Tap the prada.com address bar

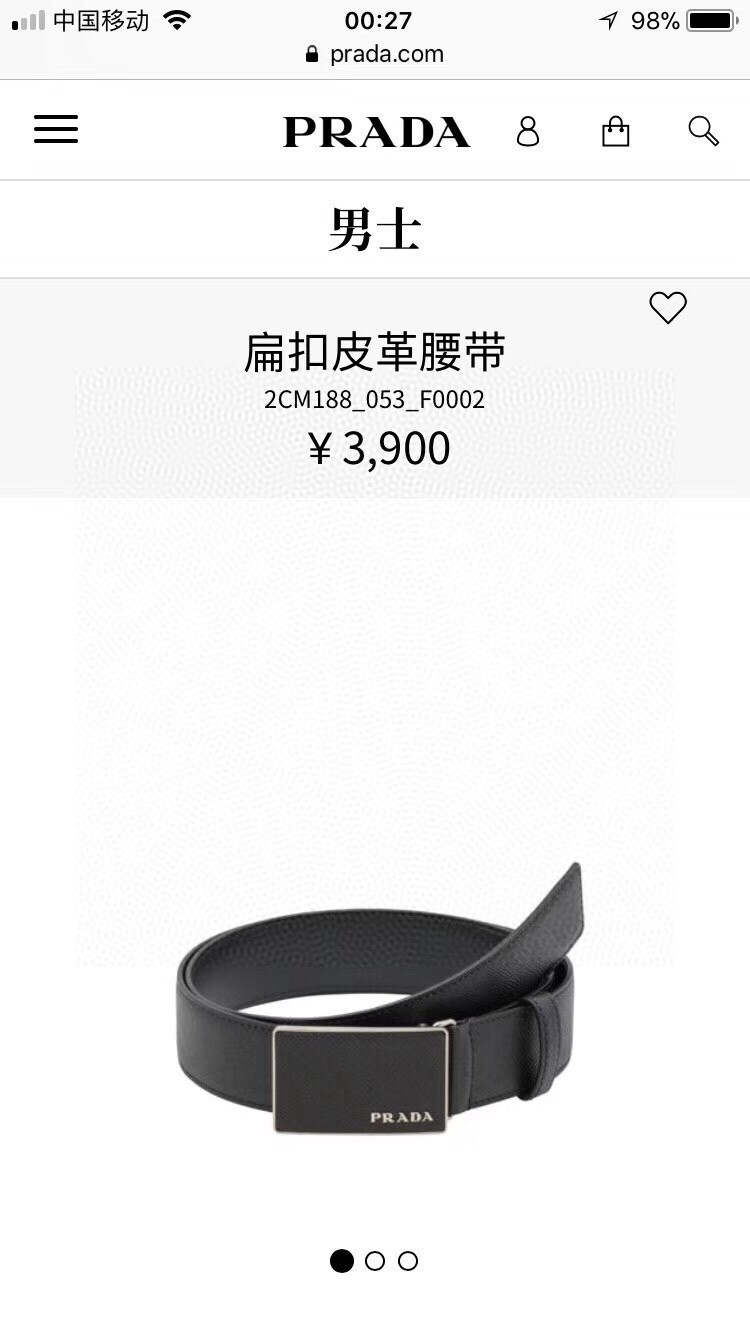point(375,54)
